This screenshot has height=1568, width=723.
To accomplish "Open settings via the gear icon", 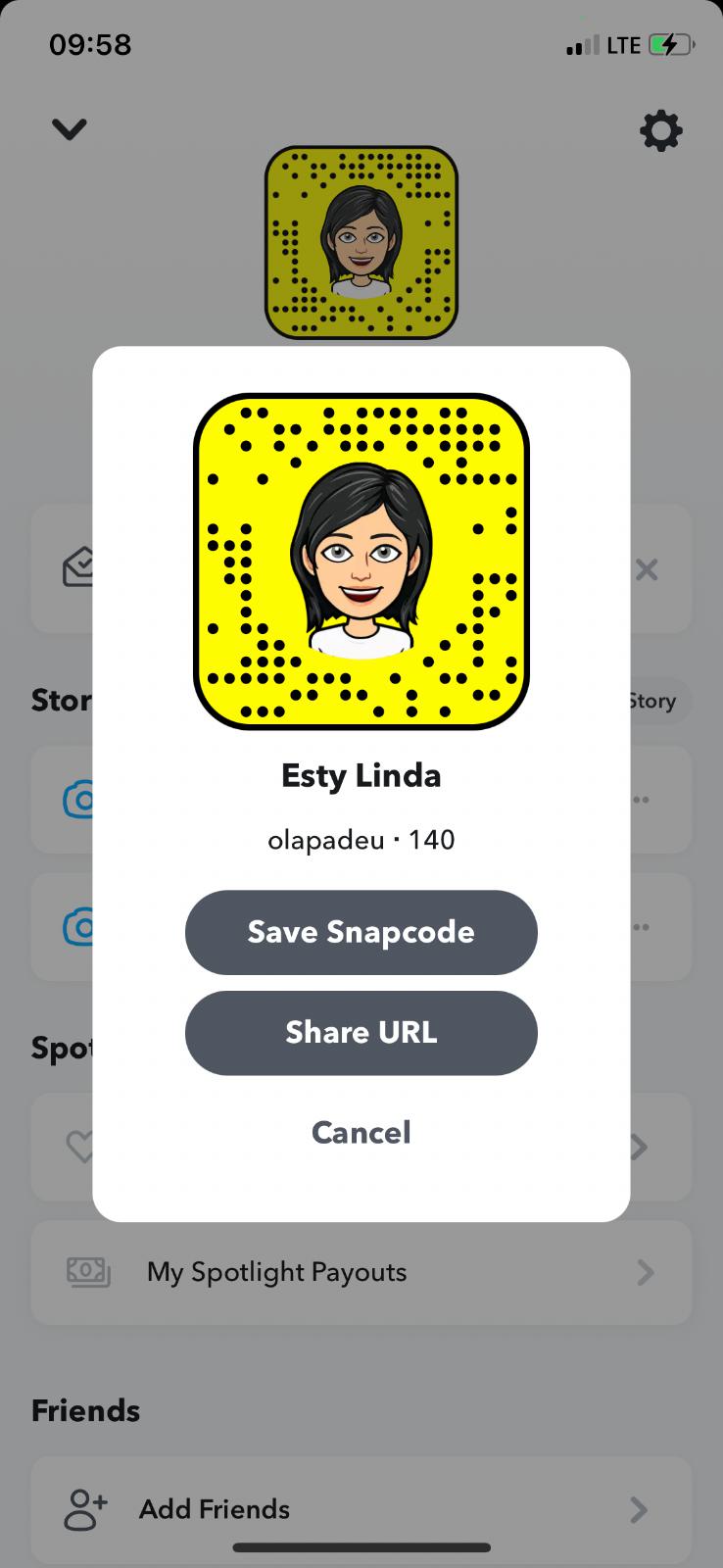I will pyautogui.click(x=660, y=130).
